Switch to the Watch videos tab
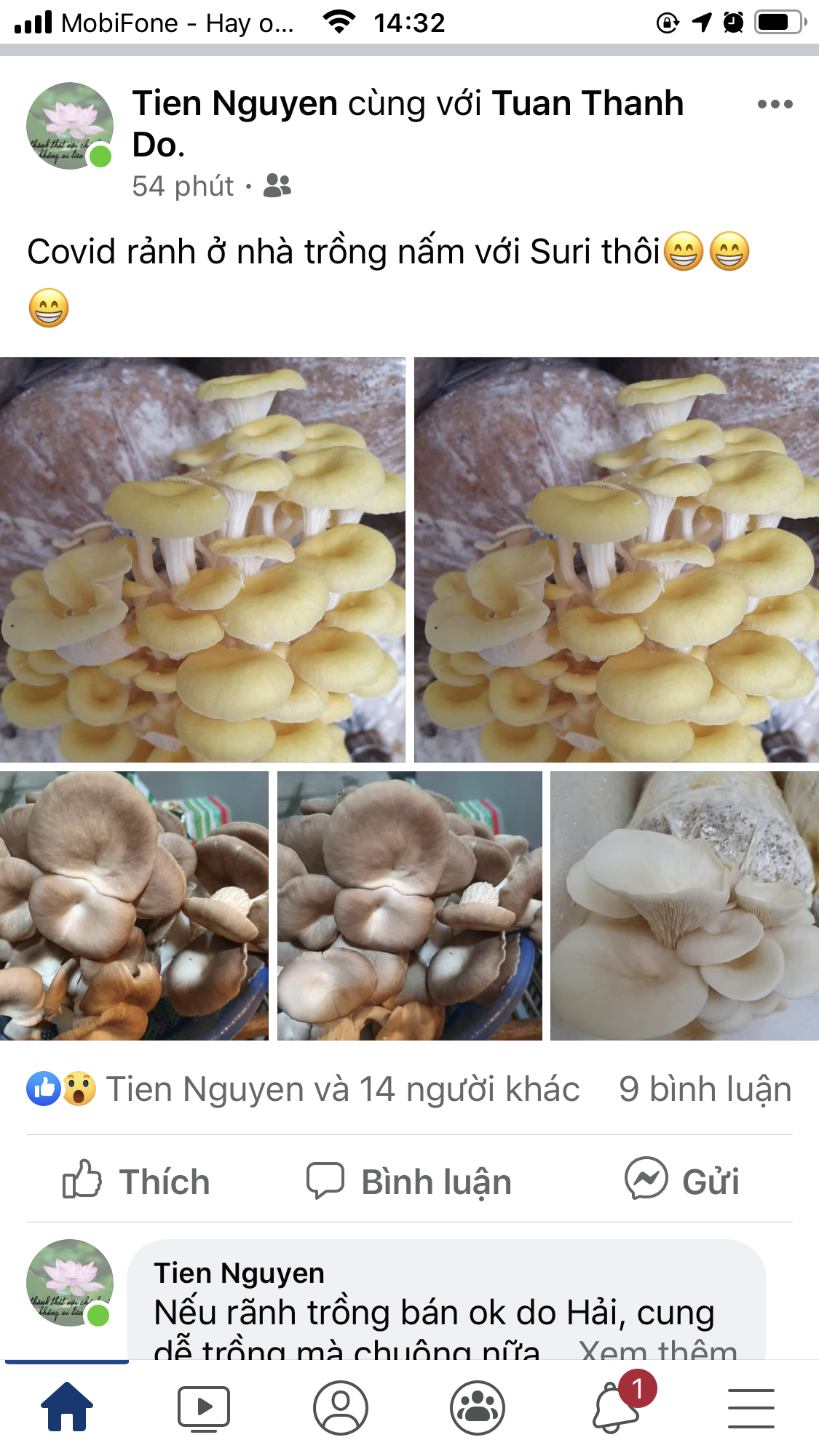Screen dimensions: 819x1456 204,1407
